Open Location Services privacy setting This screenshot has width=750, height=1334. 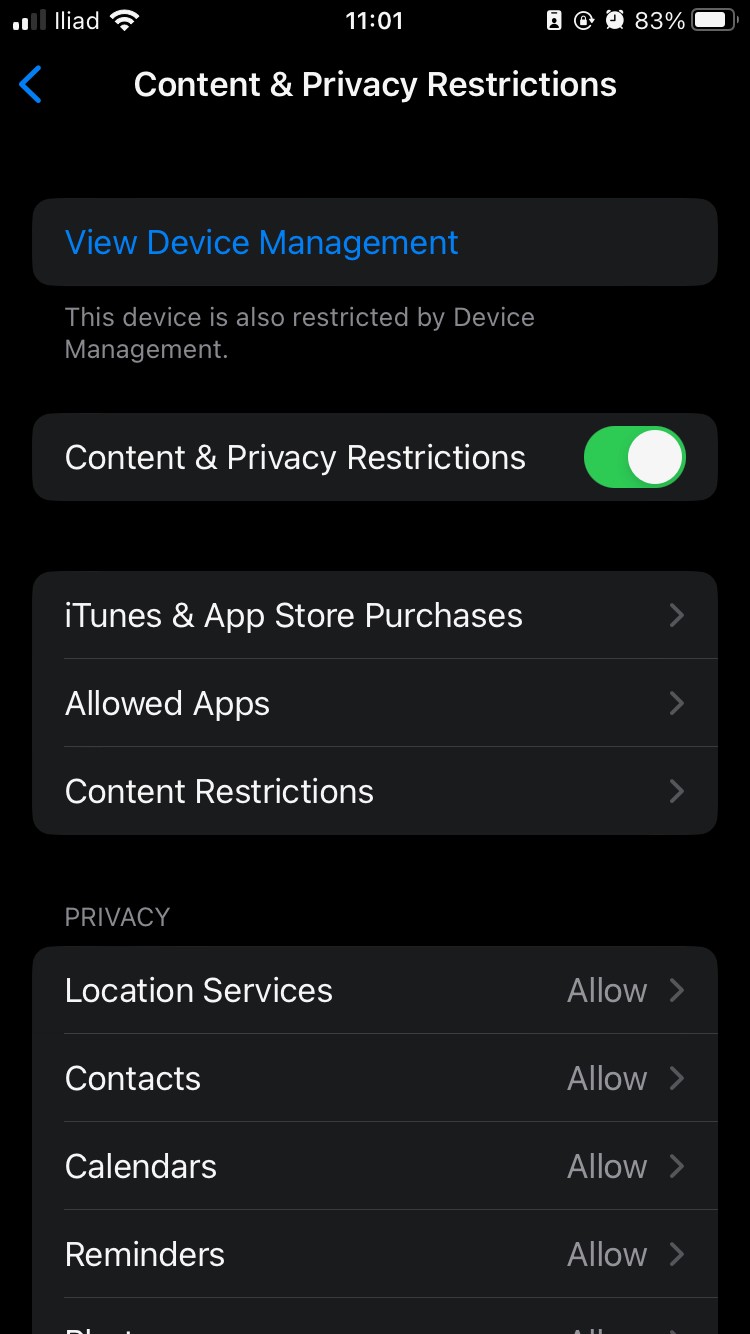tap(375, 991)
